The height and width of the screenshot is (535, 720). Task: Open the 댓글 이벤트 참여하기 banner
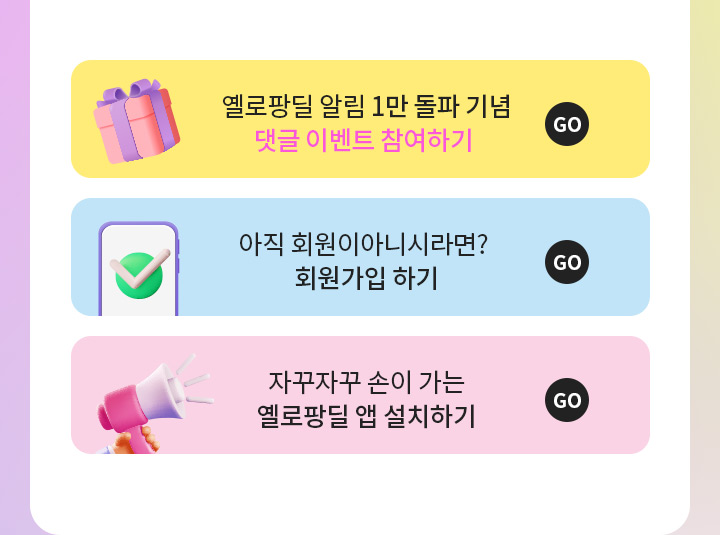(x=362, y=120)
